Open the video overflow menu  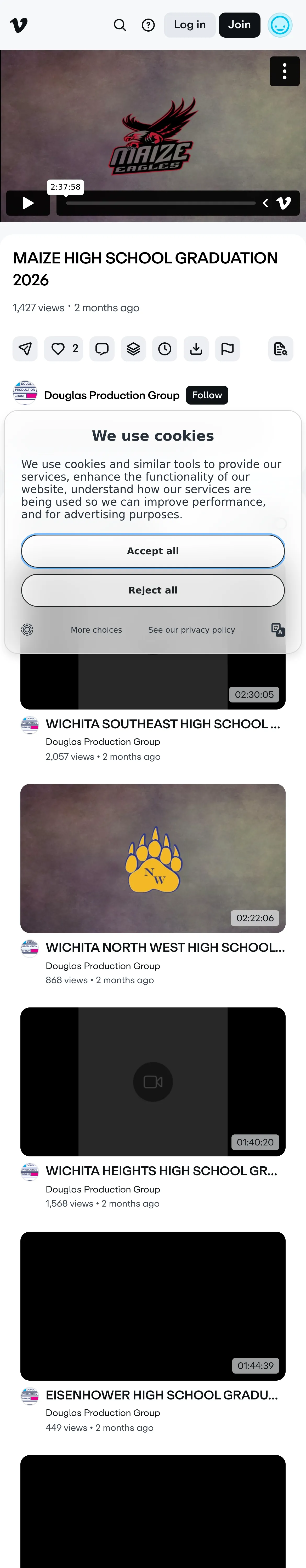pos(285,71)
